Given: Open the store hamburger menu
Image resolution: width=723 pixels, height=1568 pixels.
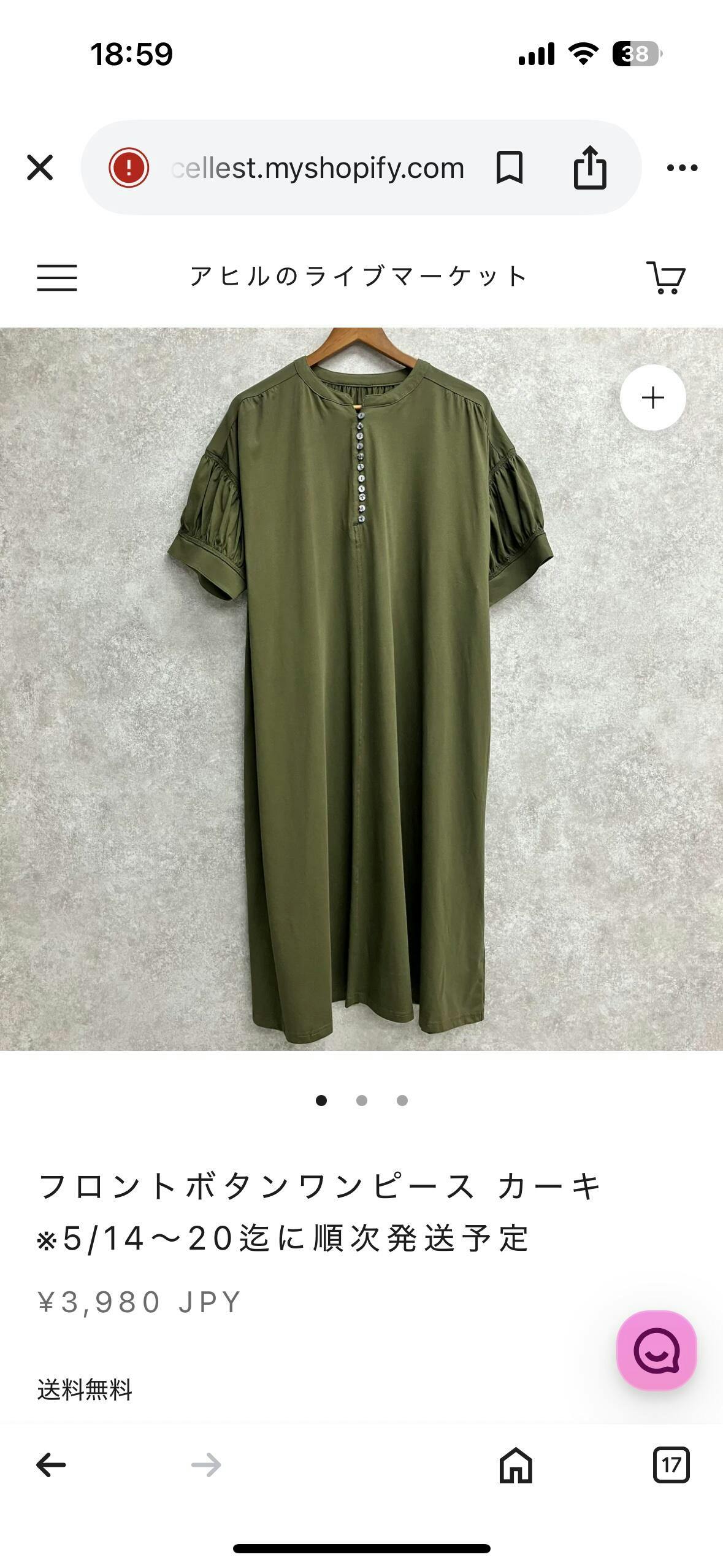Looking at the screenshot, I should pyautogui.click(x=57, y=277).
